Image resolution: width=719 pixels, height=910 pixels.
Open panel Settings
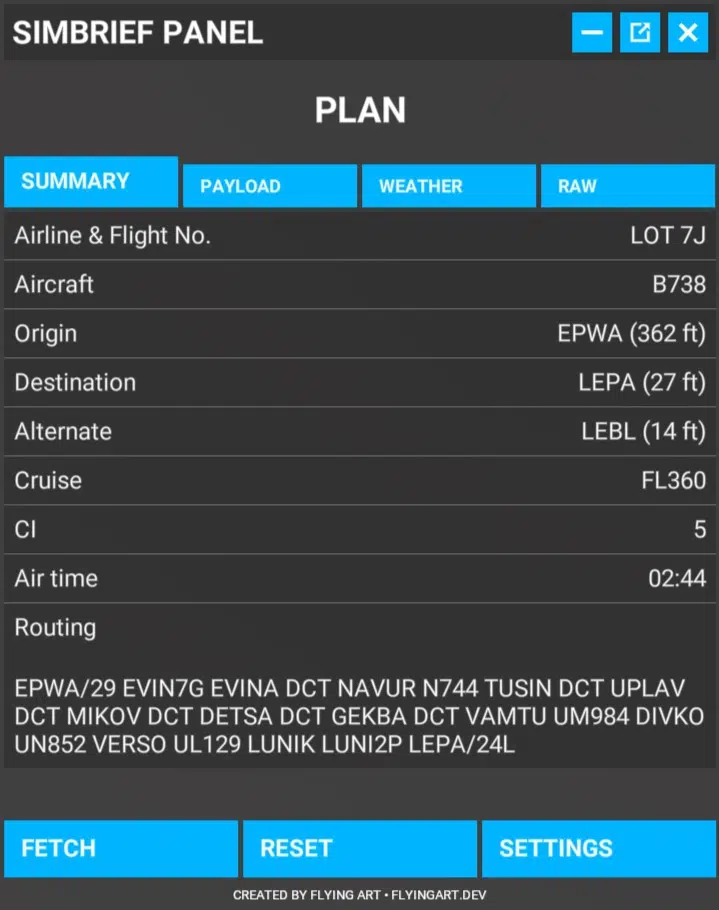click(x=598, y=848)
